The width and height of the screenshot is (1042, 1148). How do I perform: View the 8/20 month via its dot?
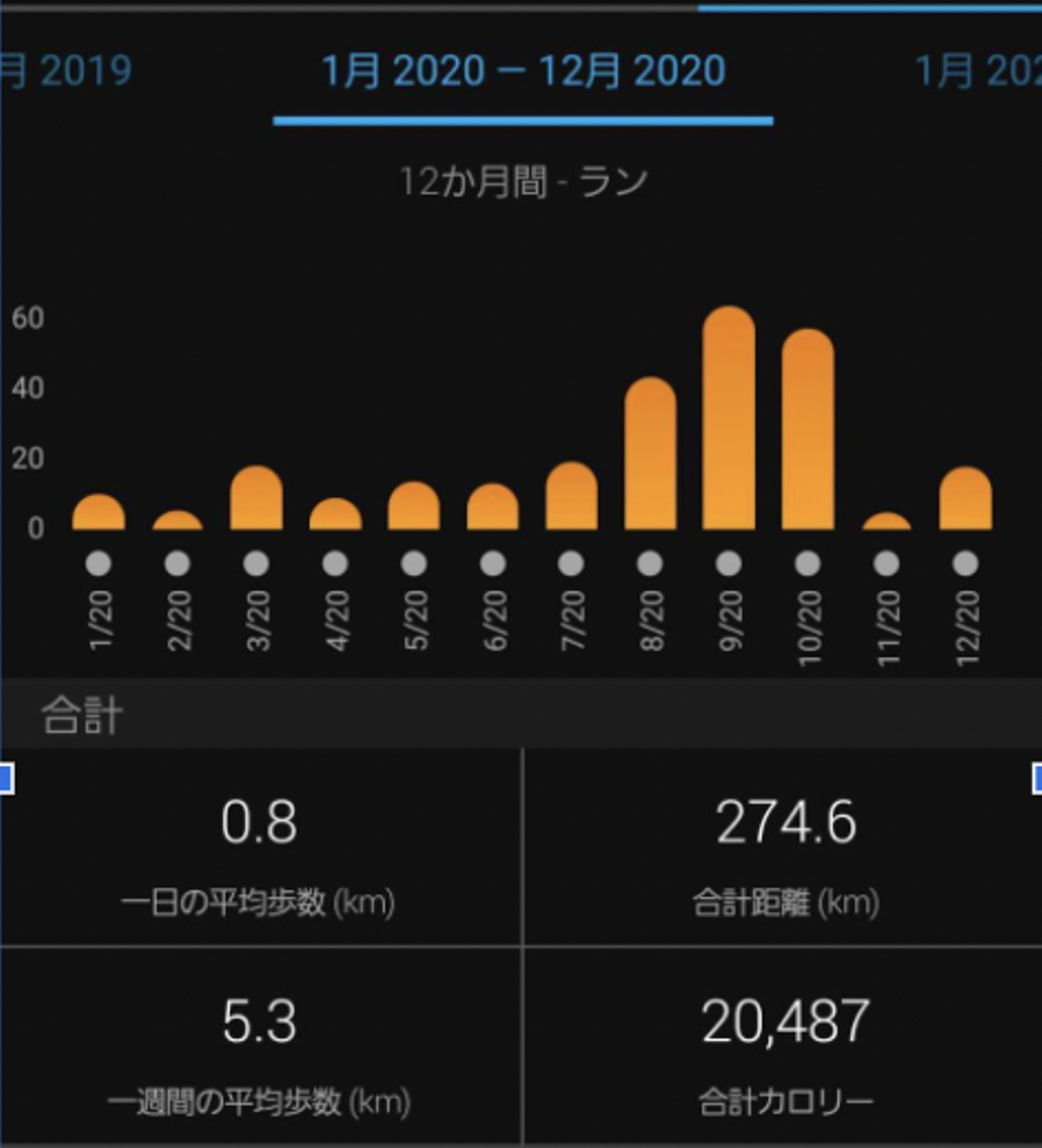pos(650,564)
